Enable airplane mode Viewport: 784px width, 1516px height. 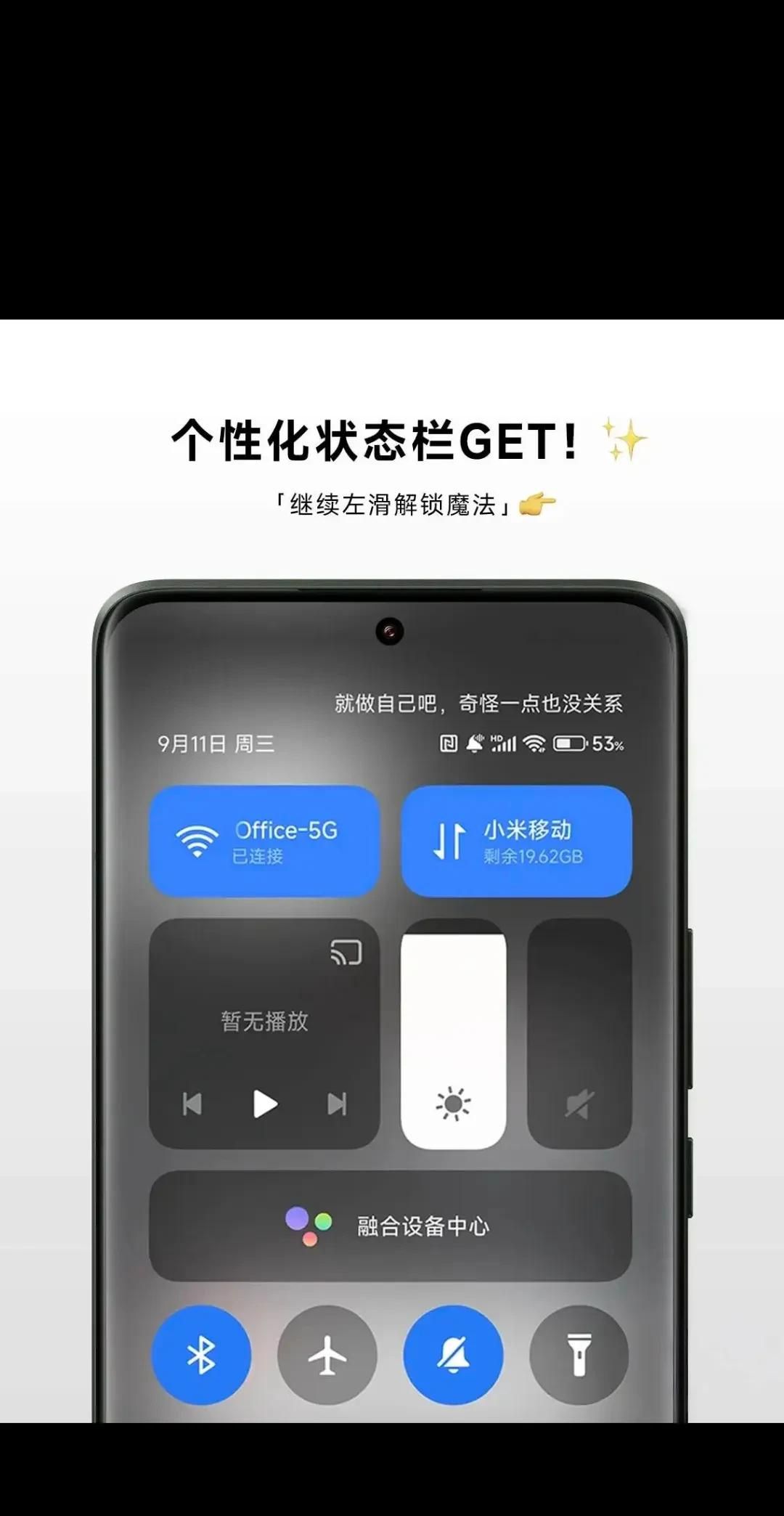(327, 1355)
